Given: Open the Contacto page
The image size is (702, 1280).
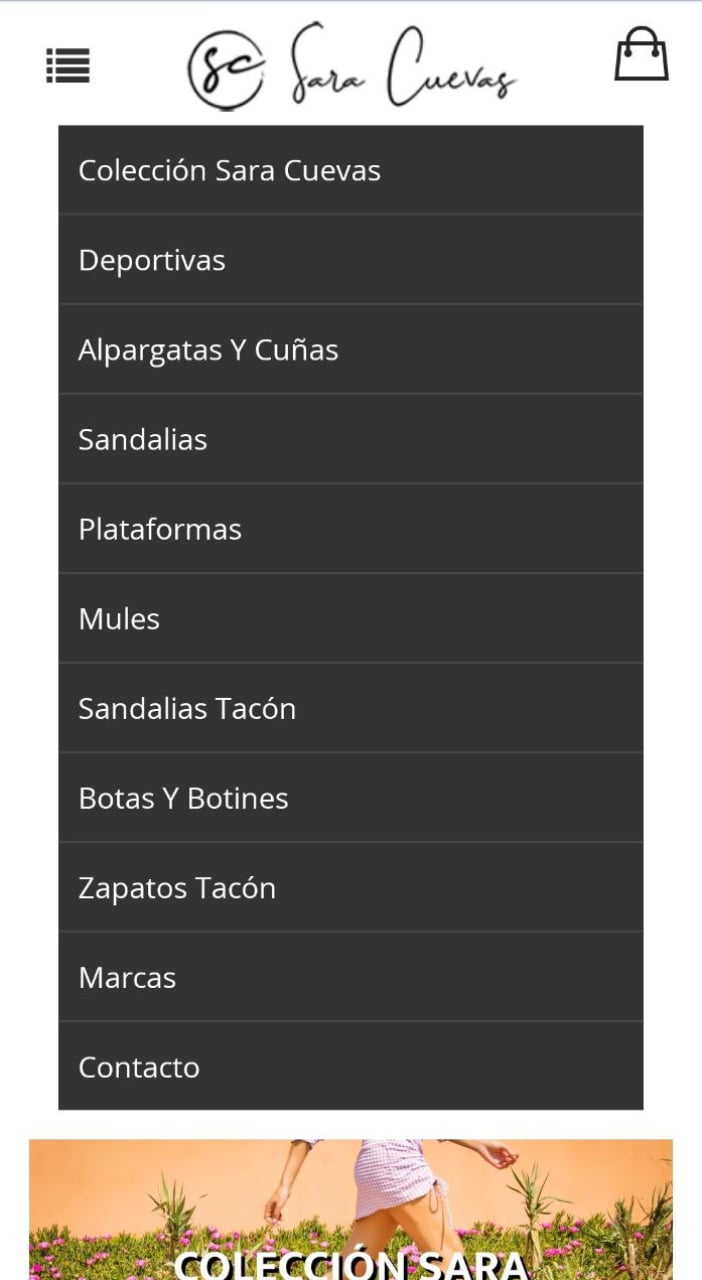Looking at the screenshot, I should 351,1066.
